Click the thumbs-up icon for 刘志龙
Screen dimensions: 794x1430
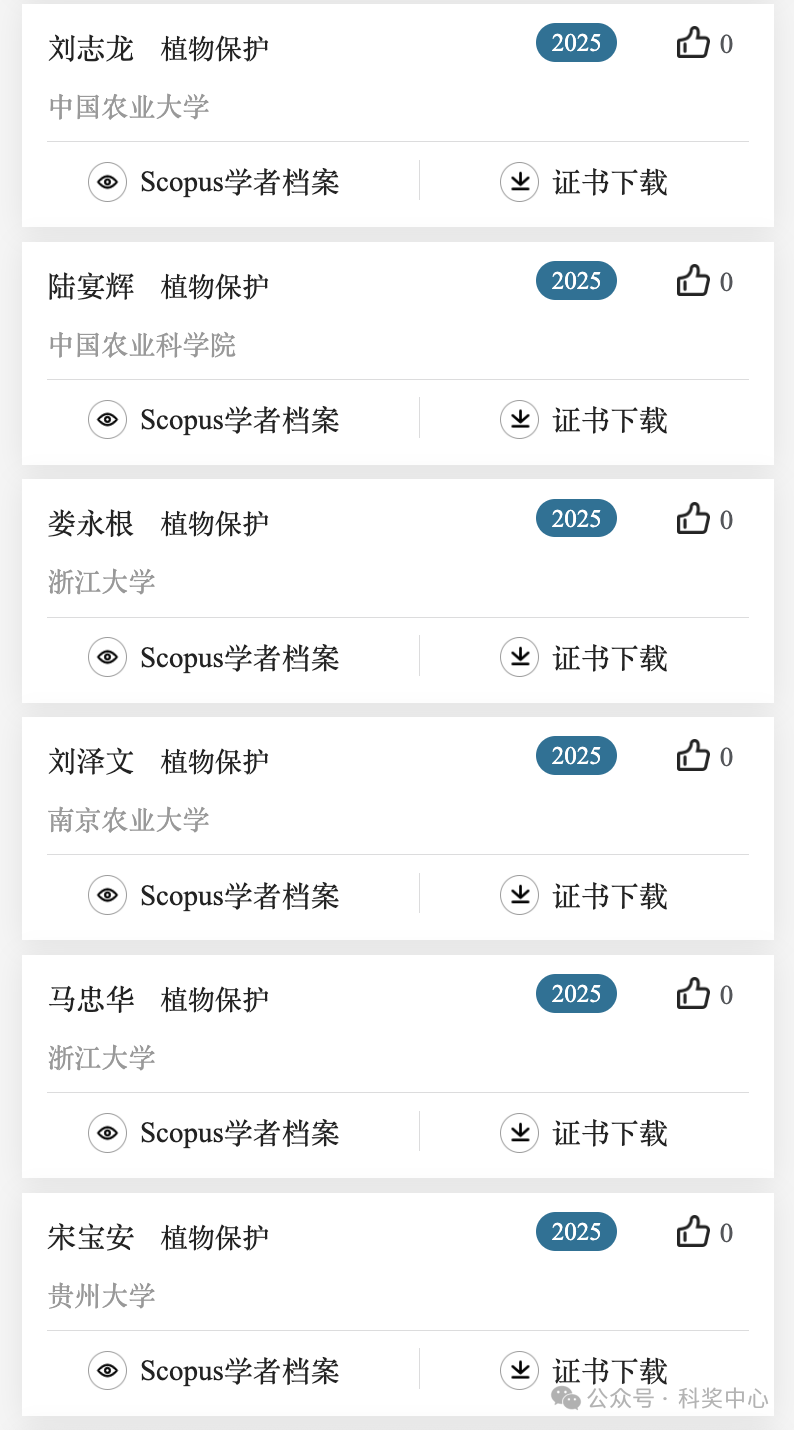(x=693, y=43)
